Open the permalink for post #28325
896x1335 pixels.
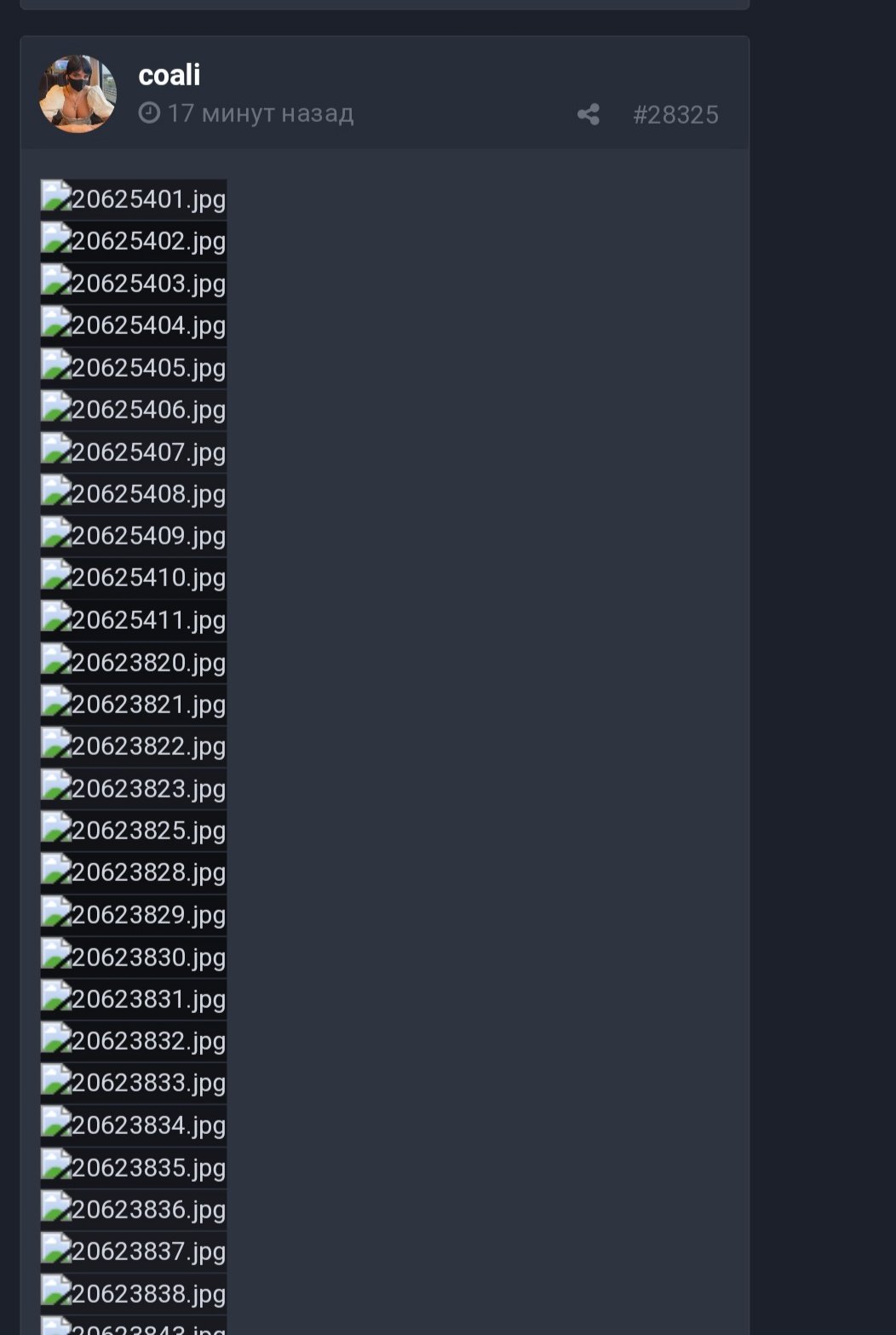(x=675, y=114)
